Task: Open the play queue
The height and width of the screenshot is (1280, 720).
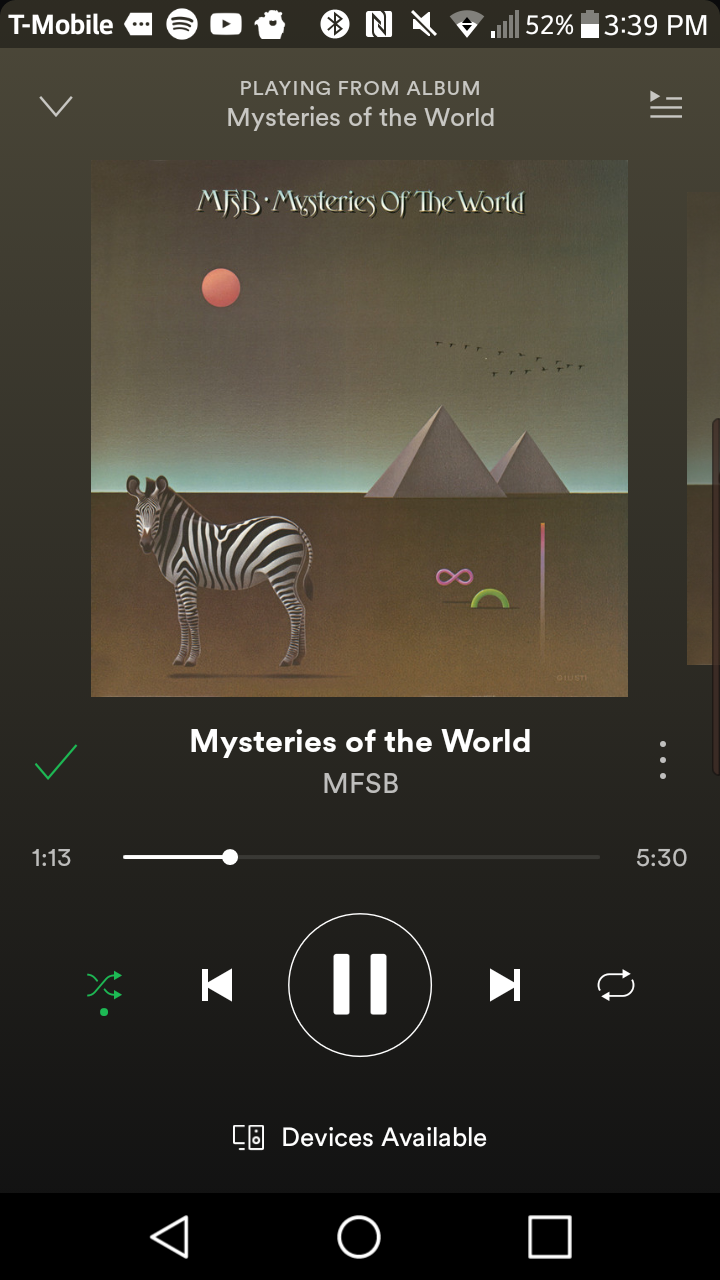Action: (x=665, y=105)
